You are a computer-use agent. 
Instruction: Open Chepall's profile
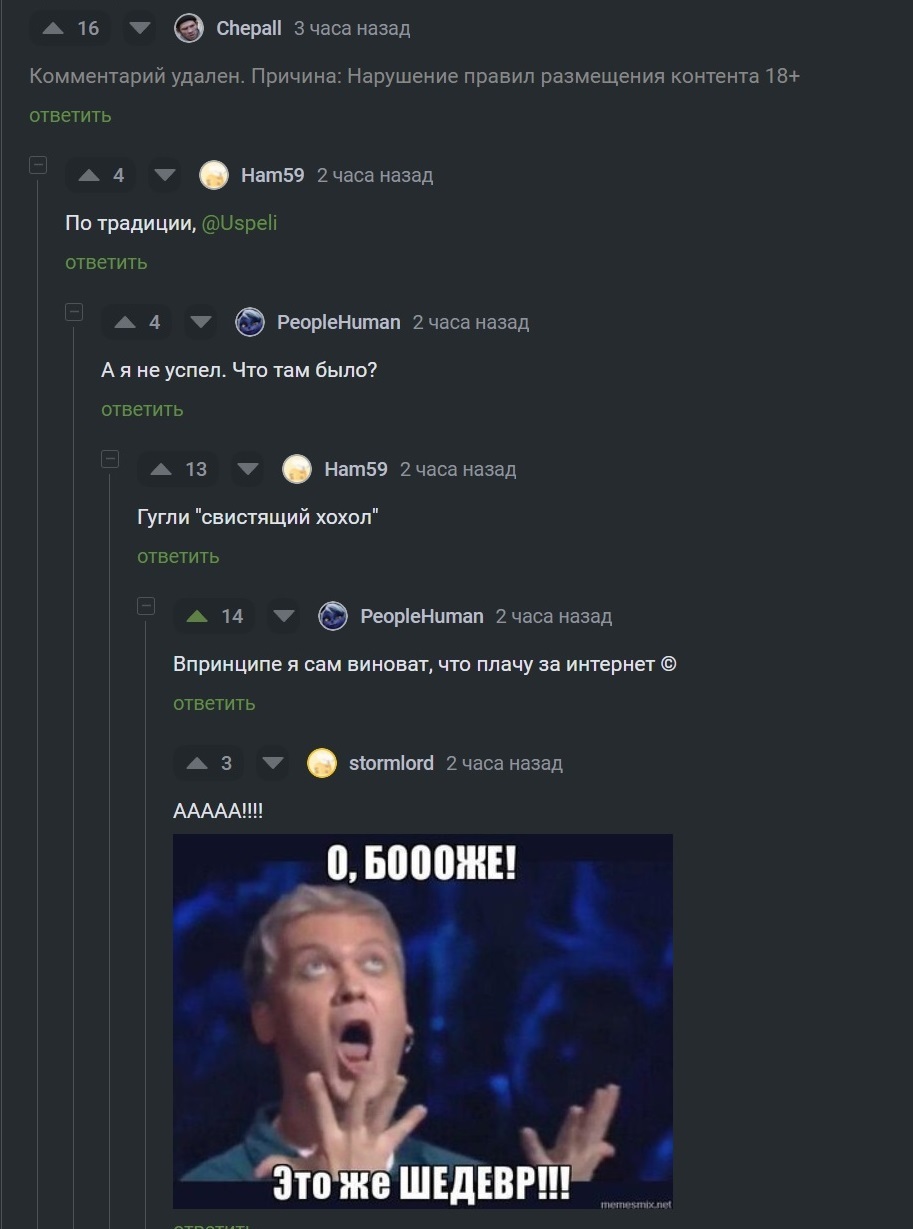[x=248, y=29]
